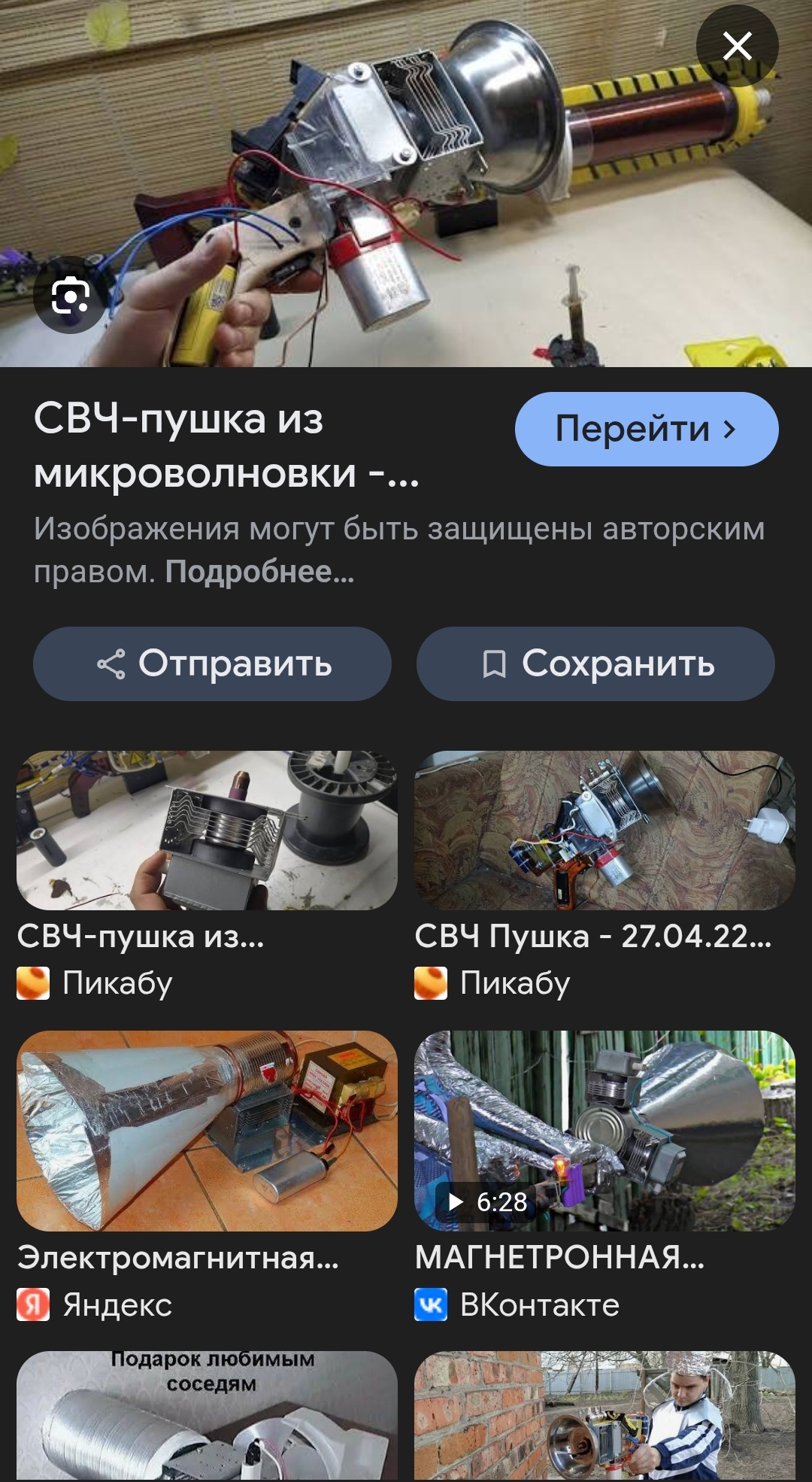View the main СВЧ-пушка image full screen

[406, 181]
